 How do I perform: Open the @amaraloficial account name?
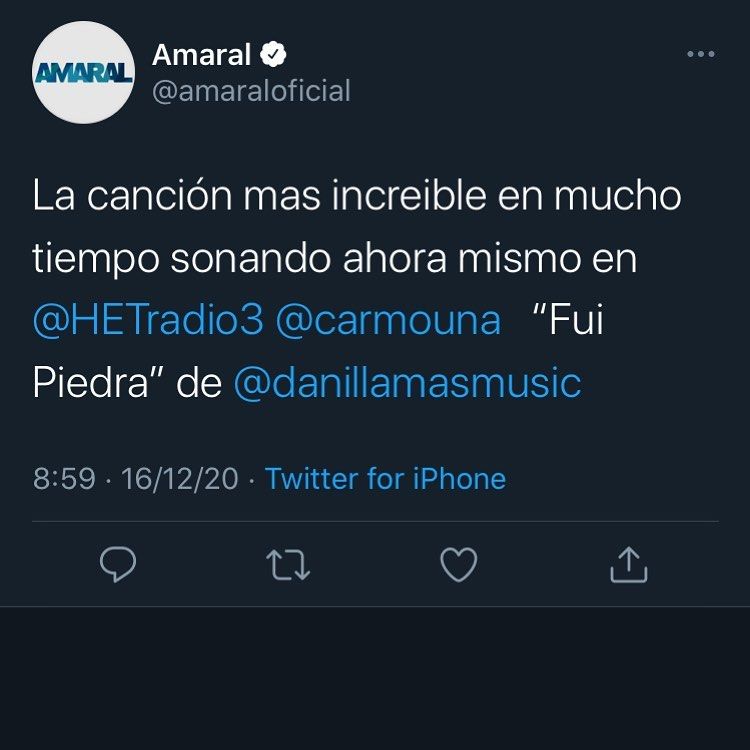(x=251, y=91)
